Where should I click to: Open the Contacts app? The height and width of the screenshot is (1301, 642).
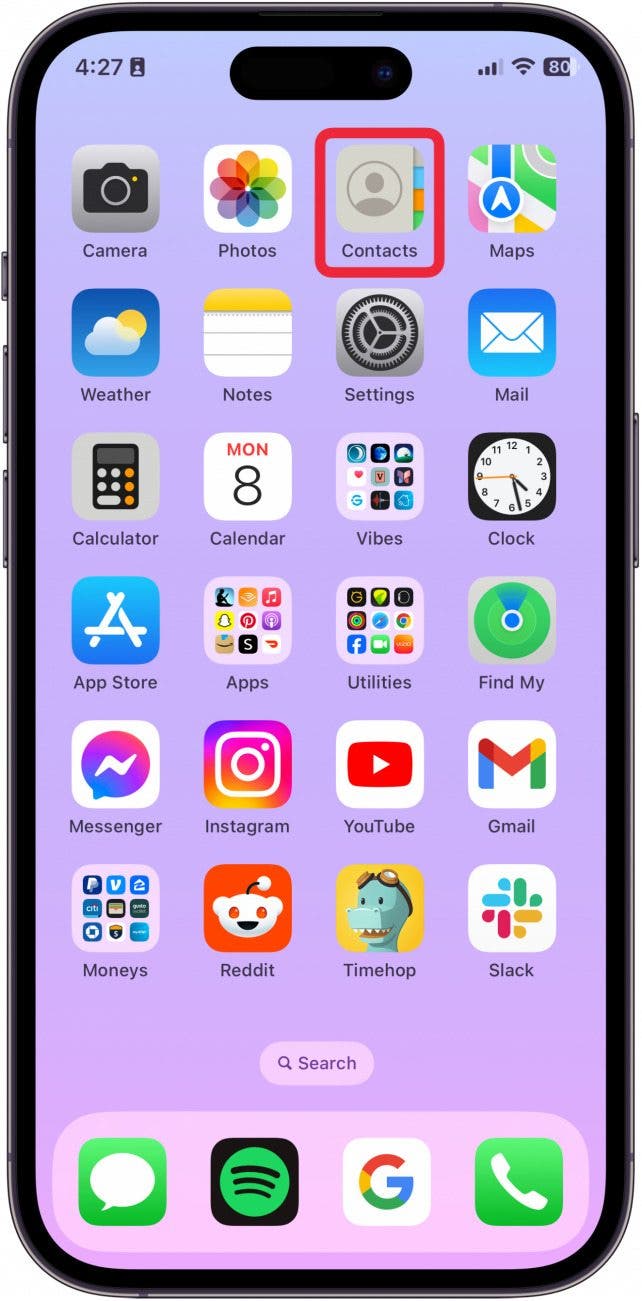click(379, 189)
